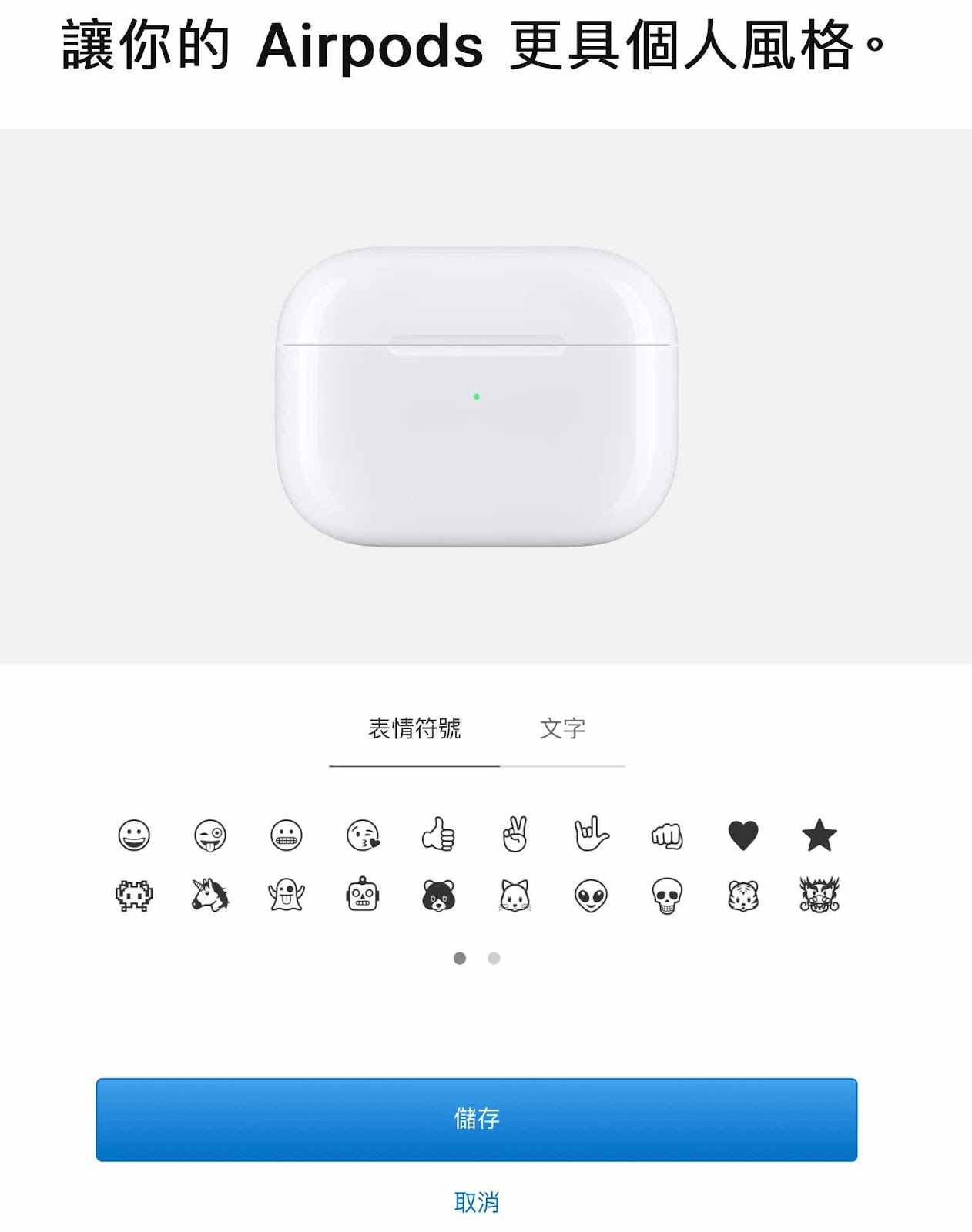972x1232 pixels.
Task: Choose the alien emoji
Action: pos(591,896)
